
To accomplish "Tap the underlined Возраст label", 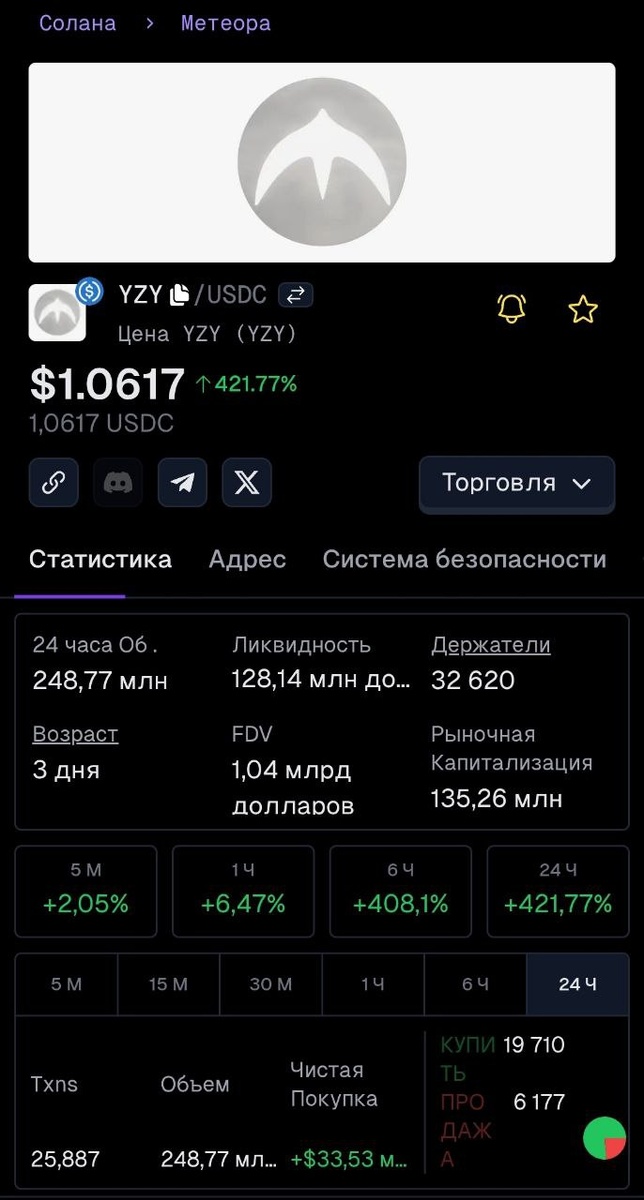I will click(75, 734).
